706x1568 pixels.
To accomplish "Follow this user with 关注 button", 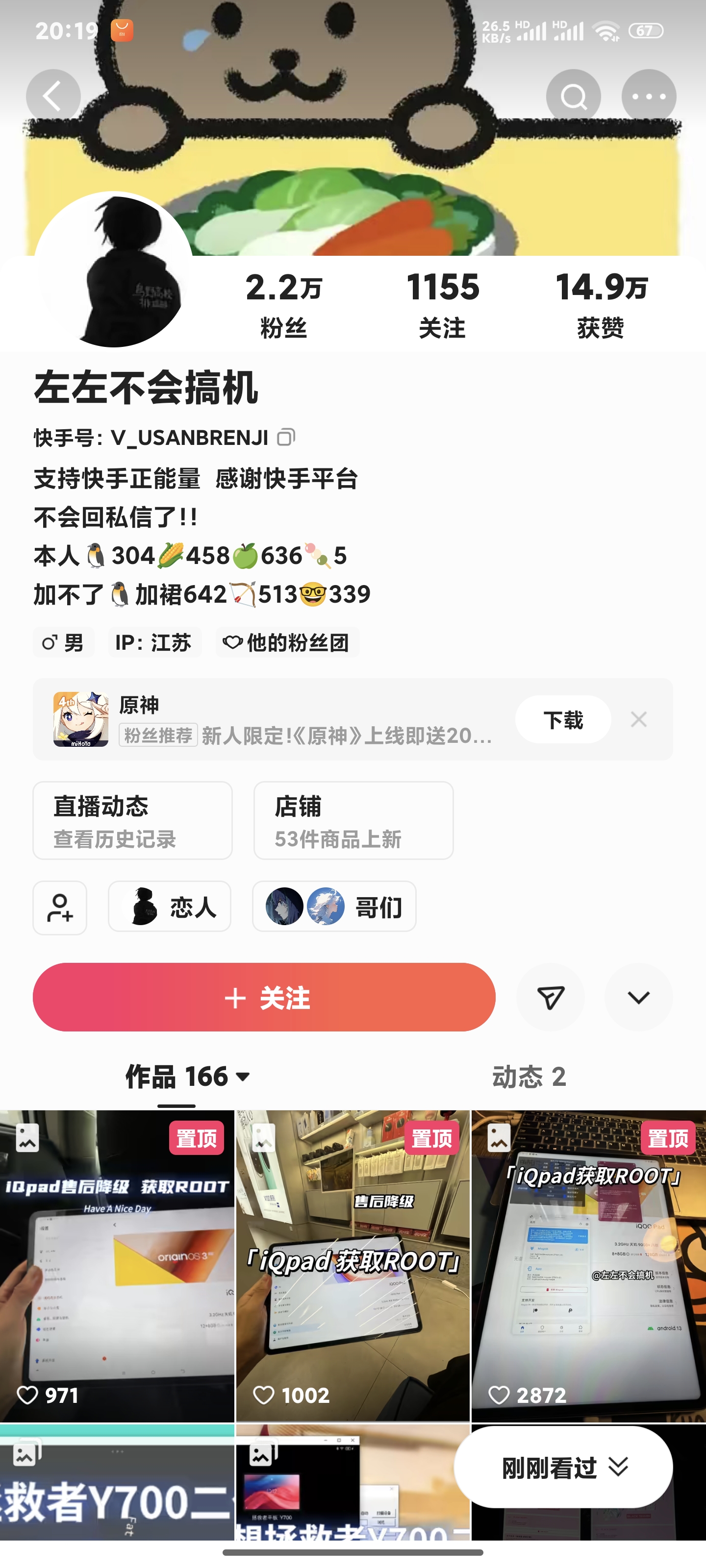I will coord(264,997).
